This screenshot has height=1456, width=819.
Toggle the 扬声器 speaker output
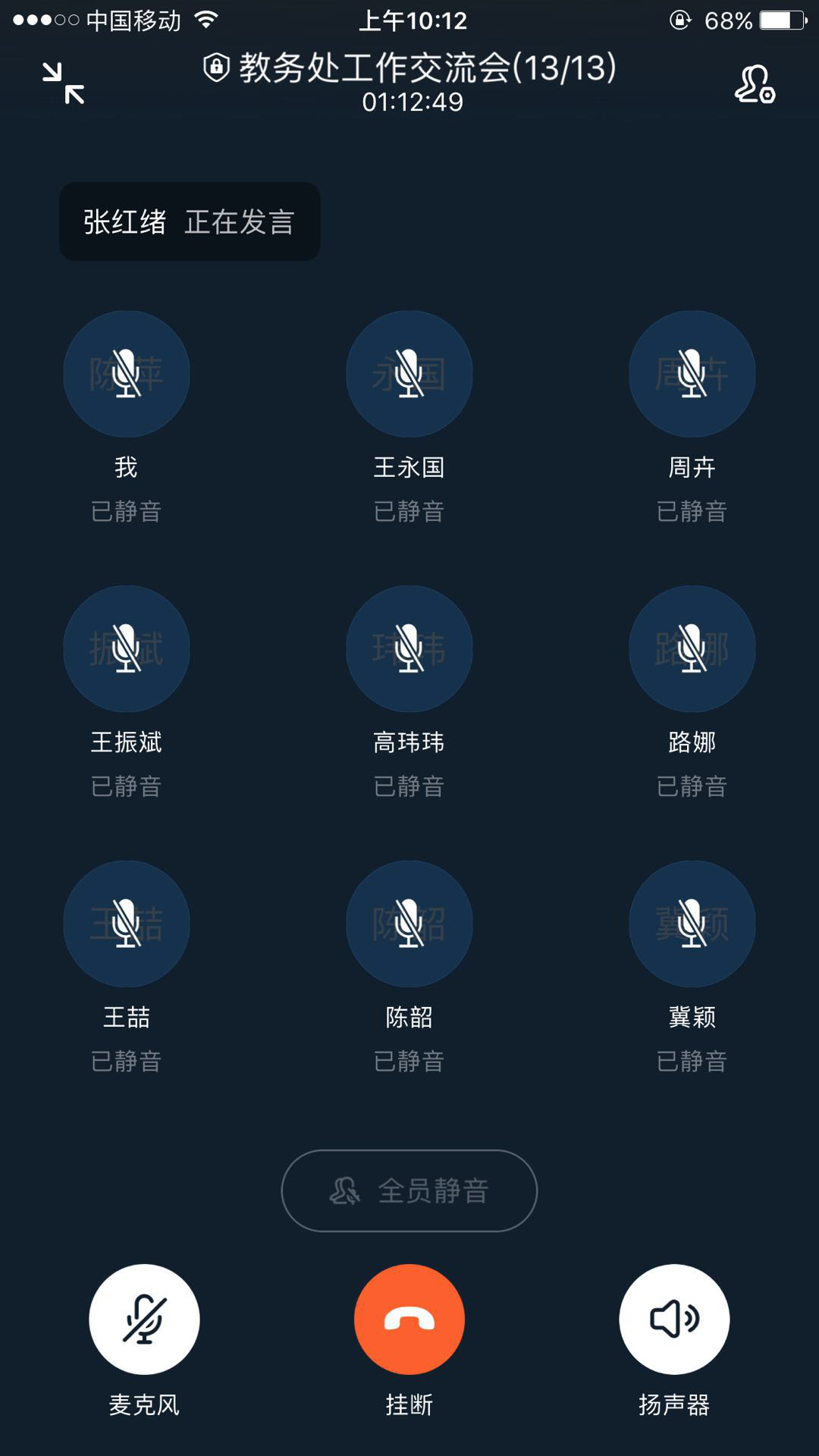coord(673,1319)
